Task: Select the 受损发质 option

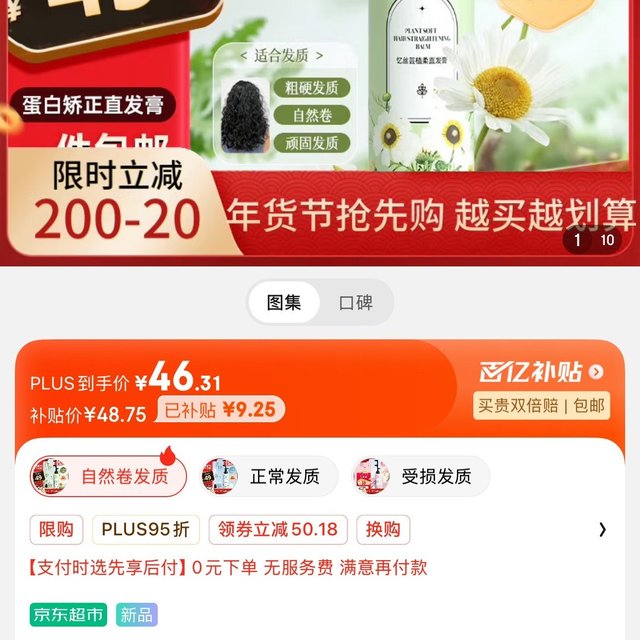Action: (x=421, y=477)
